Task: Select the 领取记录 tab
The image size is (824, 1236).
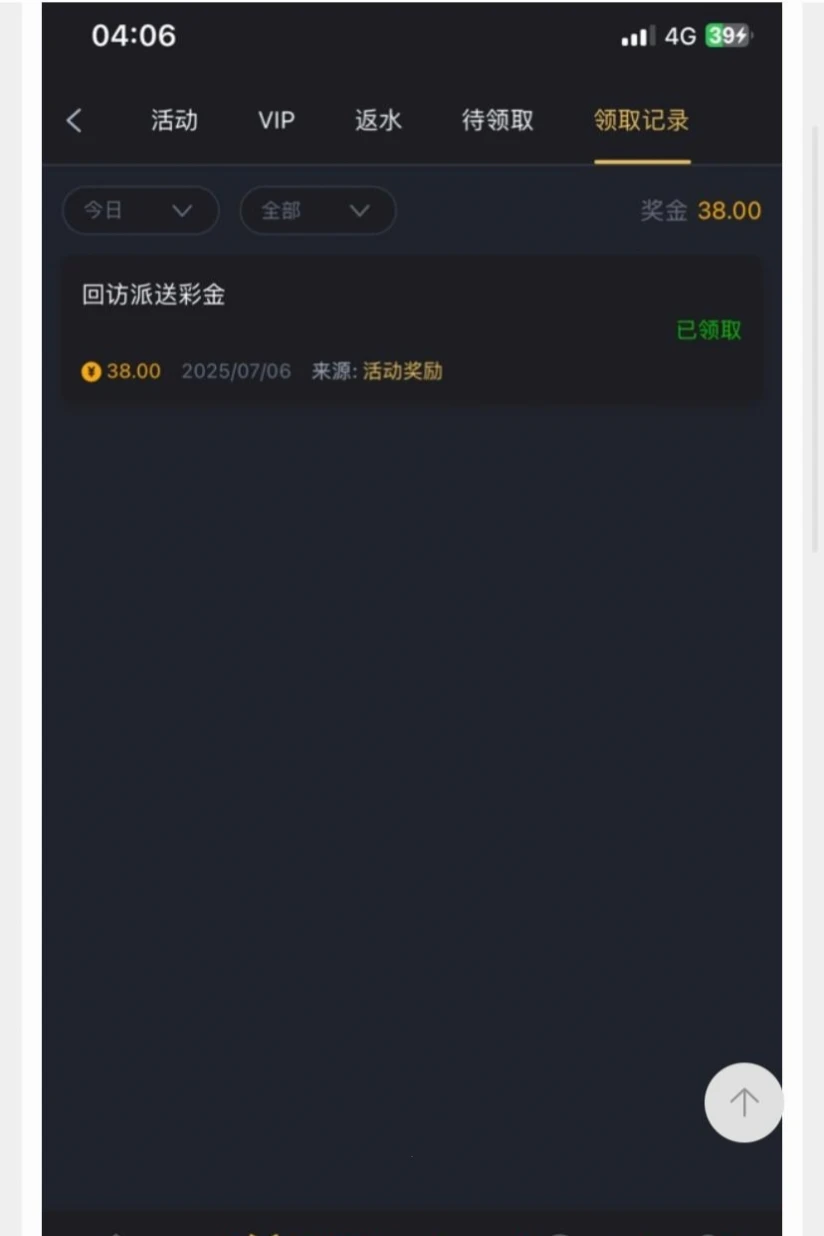Action: coord(641,121)
